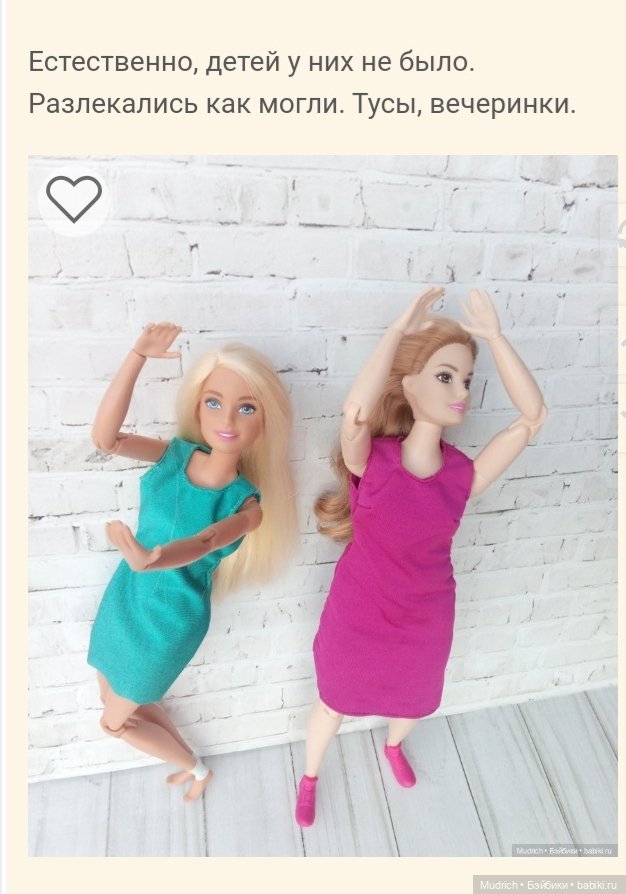The height and width of the screenshot is (894, 626).
Task: Like the photo with the heart icon
Action: pos(74,198)
